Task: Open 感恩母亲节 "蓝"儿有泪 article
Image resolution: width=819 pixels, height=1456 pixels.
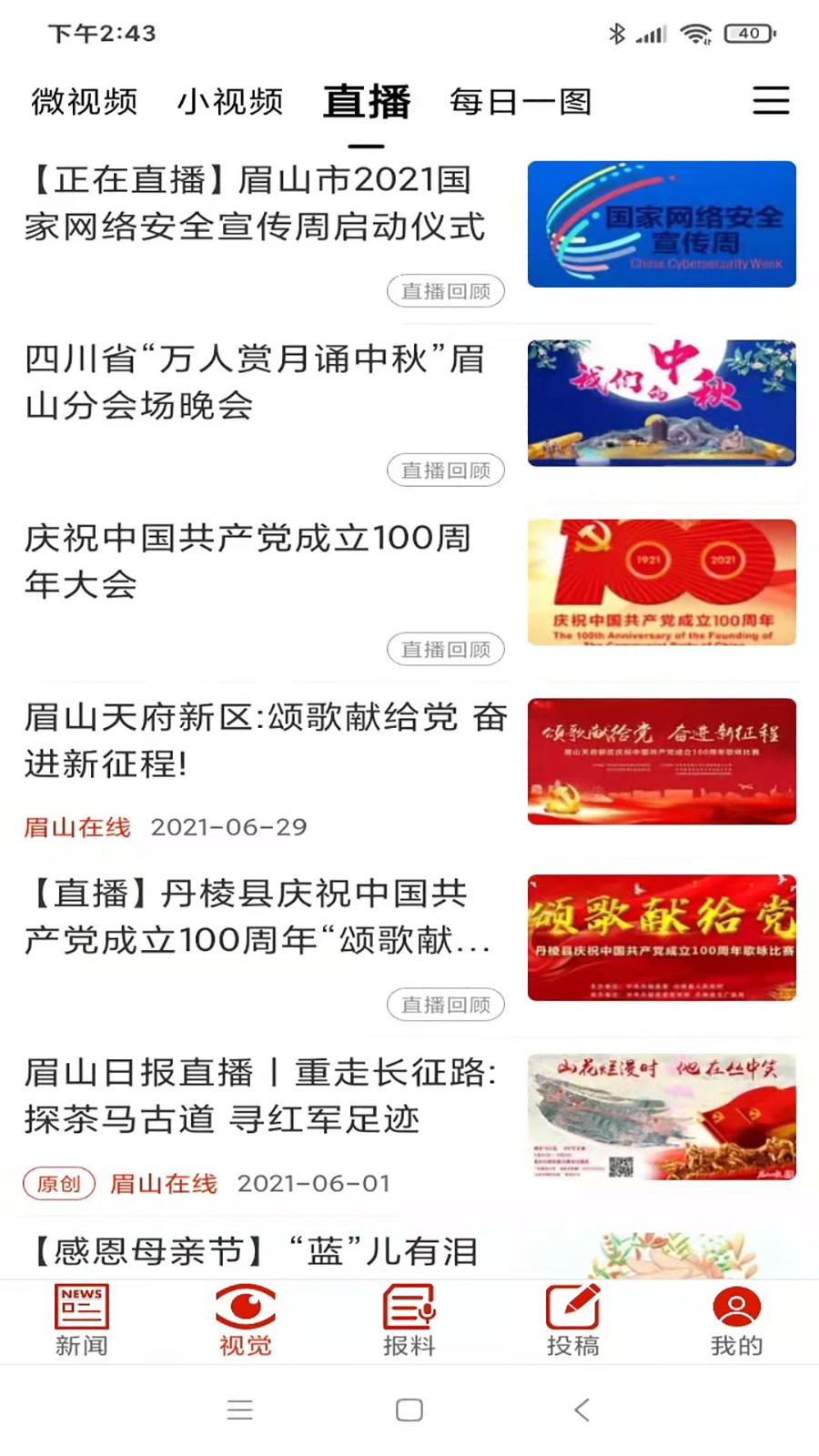Action: tap(255, 1252)
